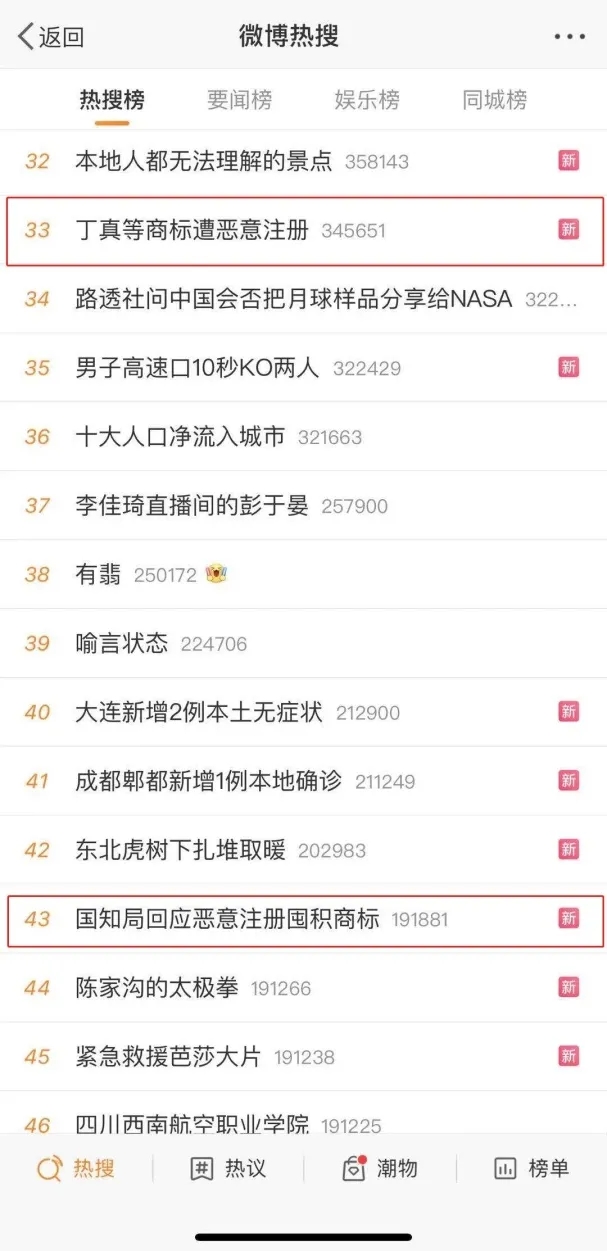Switch to the 同城榜 tab
607x1251 pixels.
tap(494, 100)
